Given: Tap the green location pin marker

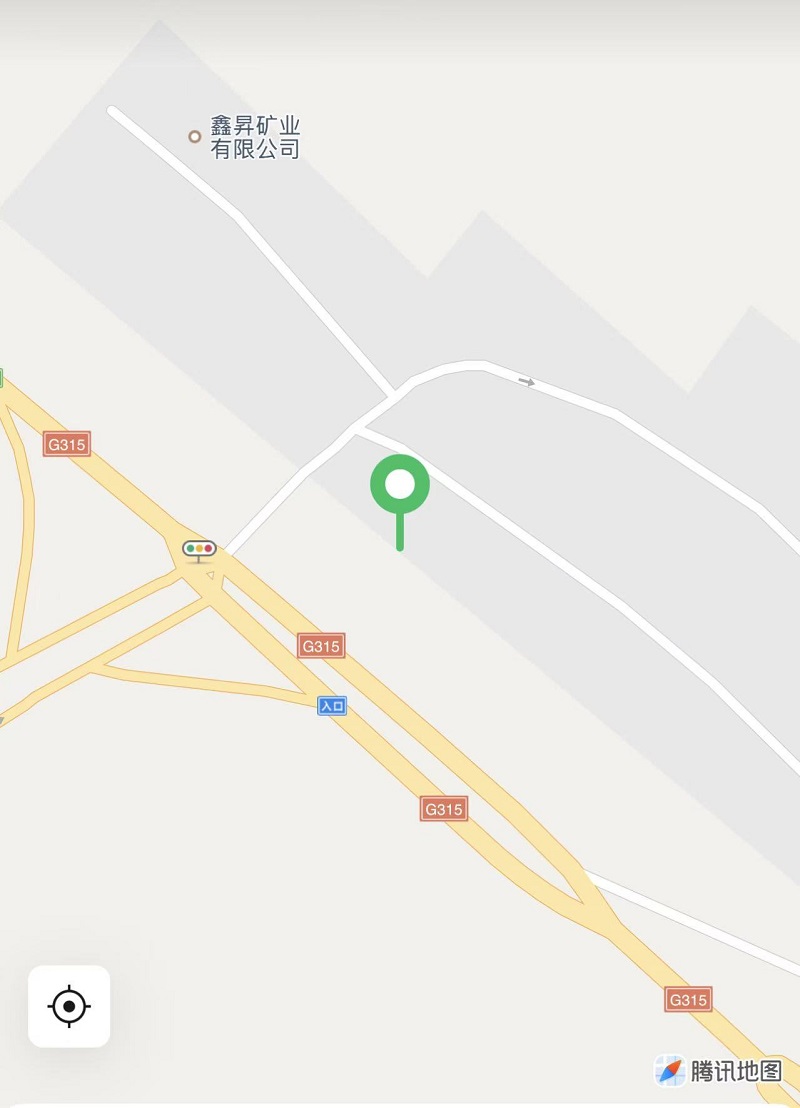Looking at the screenshot, I should tap(400, 486).
